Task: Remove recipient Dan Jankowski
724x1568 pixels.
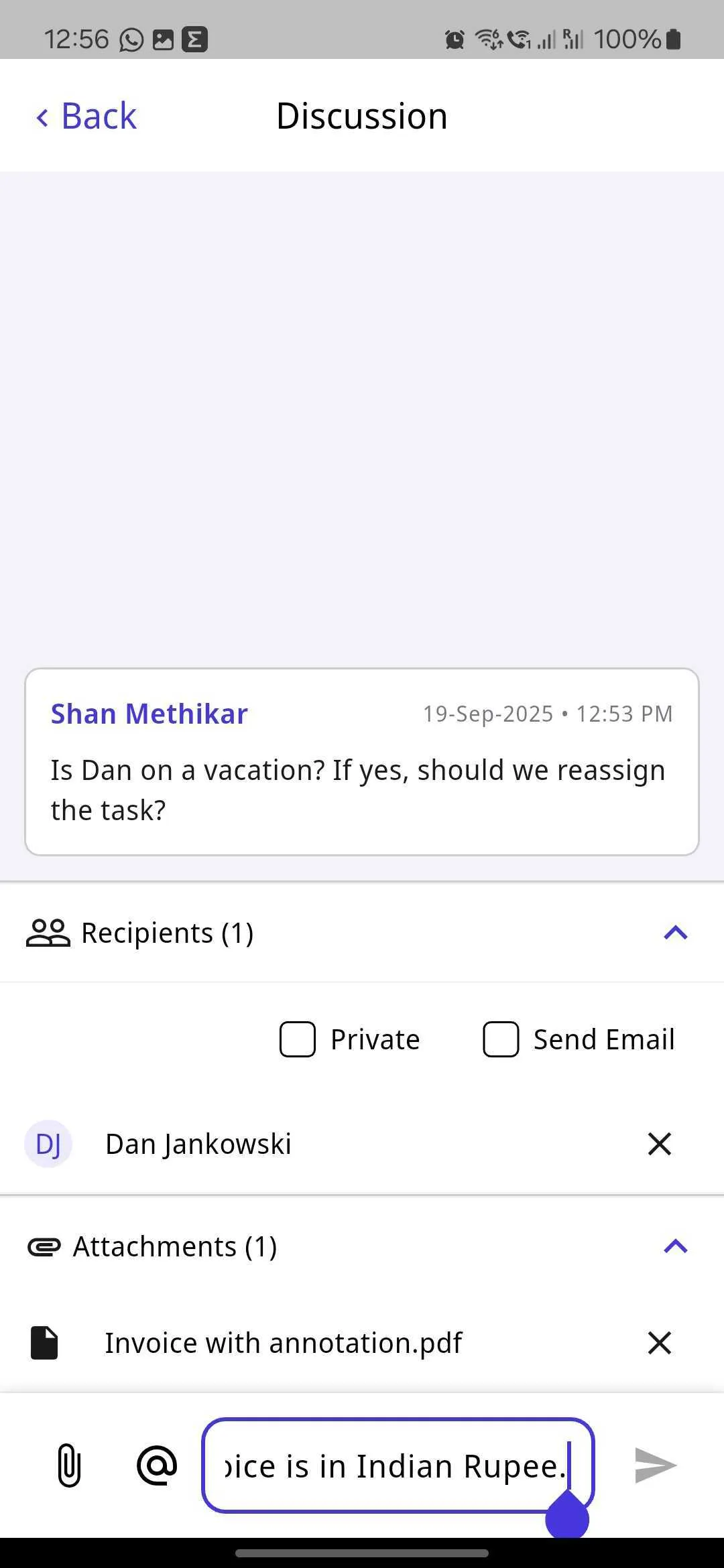Action: 660,1144
